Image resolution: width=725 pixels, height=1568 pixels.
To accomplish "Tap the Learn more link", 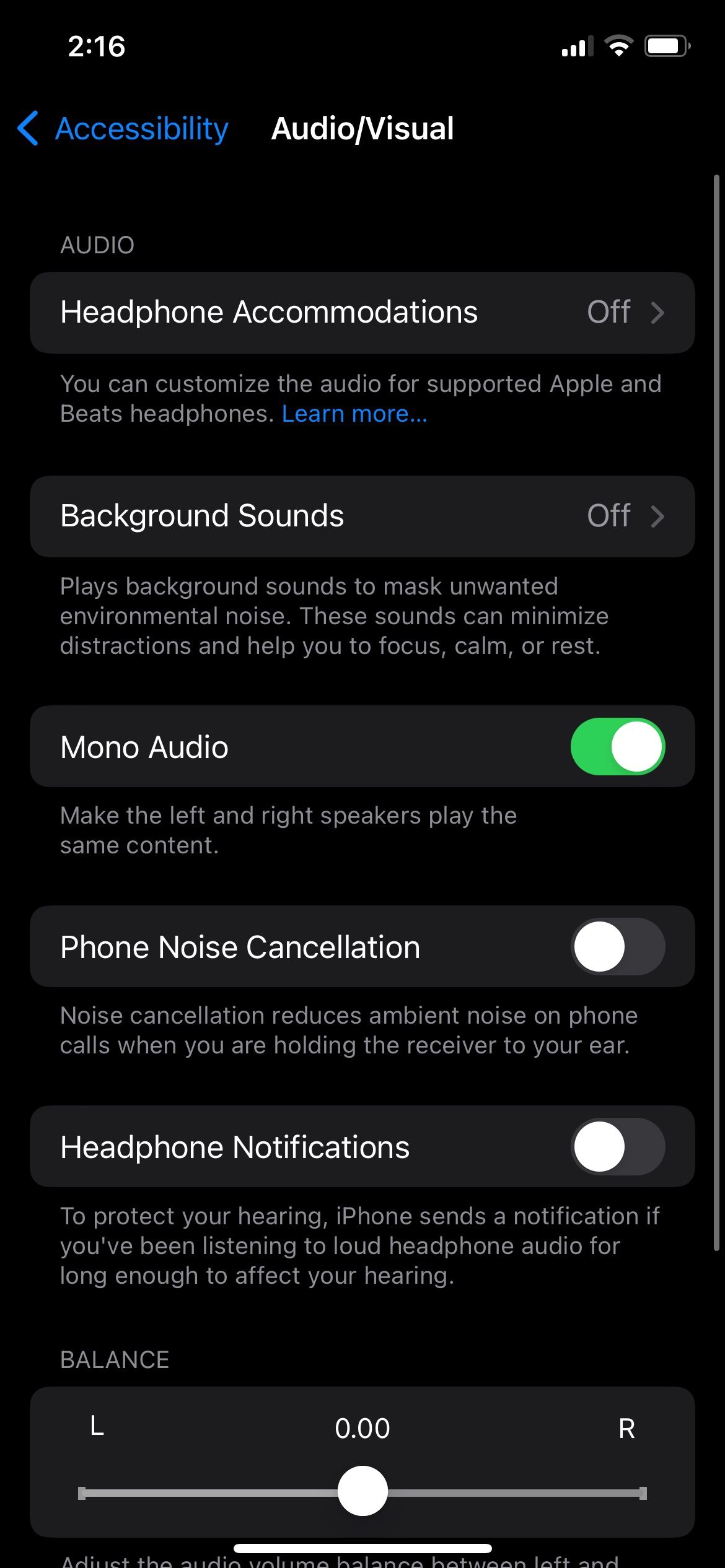I will 354,414.
